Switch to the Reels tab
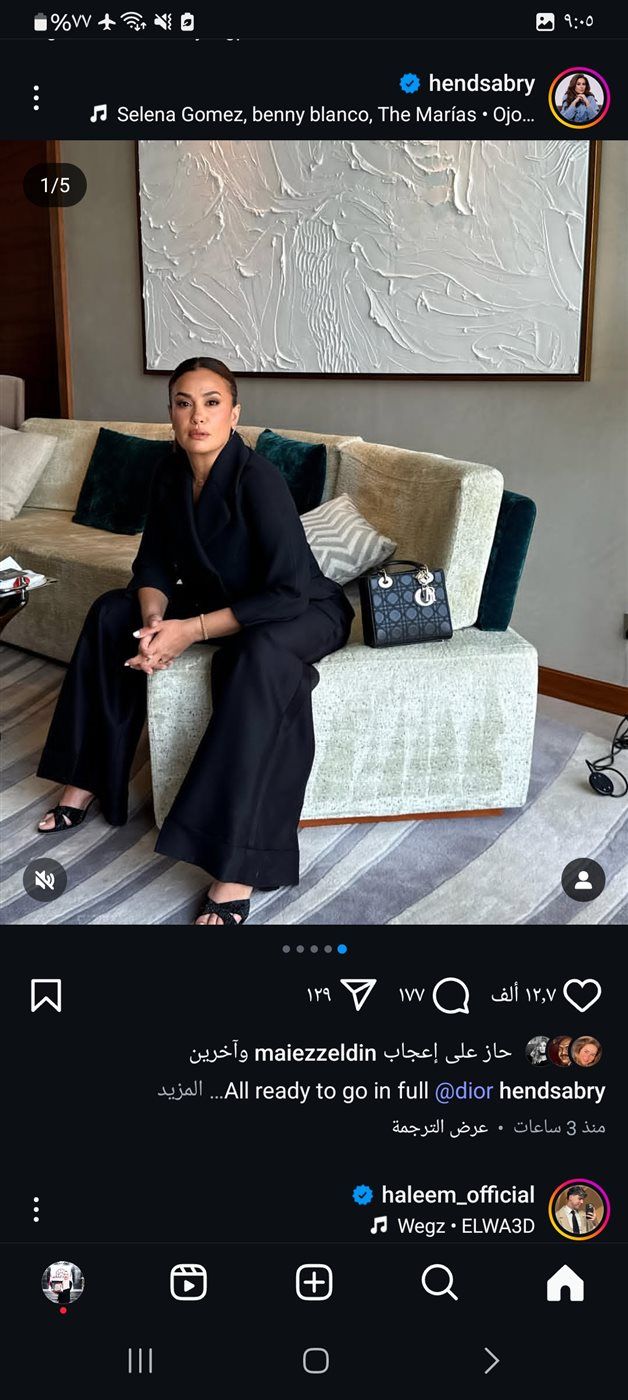The width and height of the screenshot is (628, 1400). pos(188,1282)
